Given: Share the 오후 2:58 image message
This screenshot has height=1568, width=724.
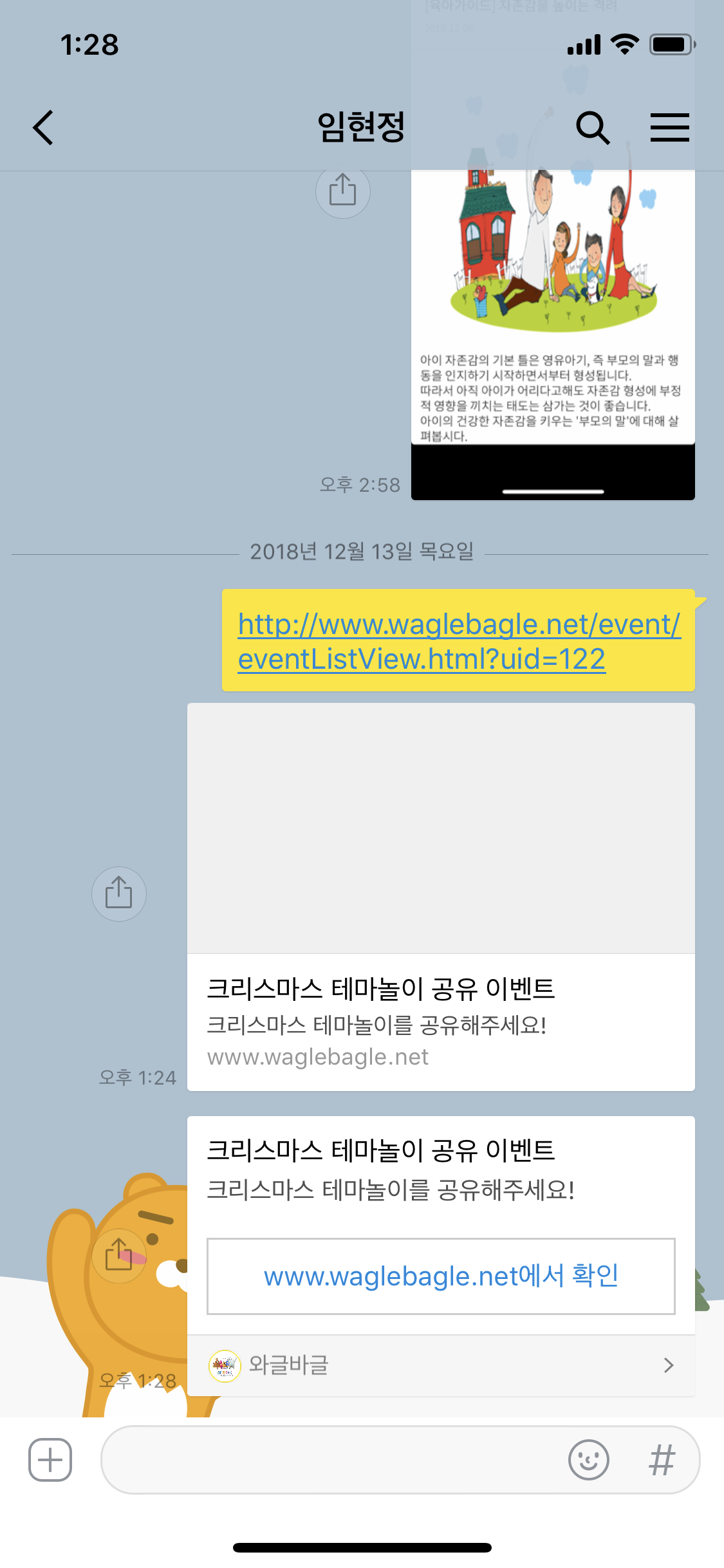Looking at the screenshot, I should coord(342,191).
